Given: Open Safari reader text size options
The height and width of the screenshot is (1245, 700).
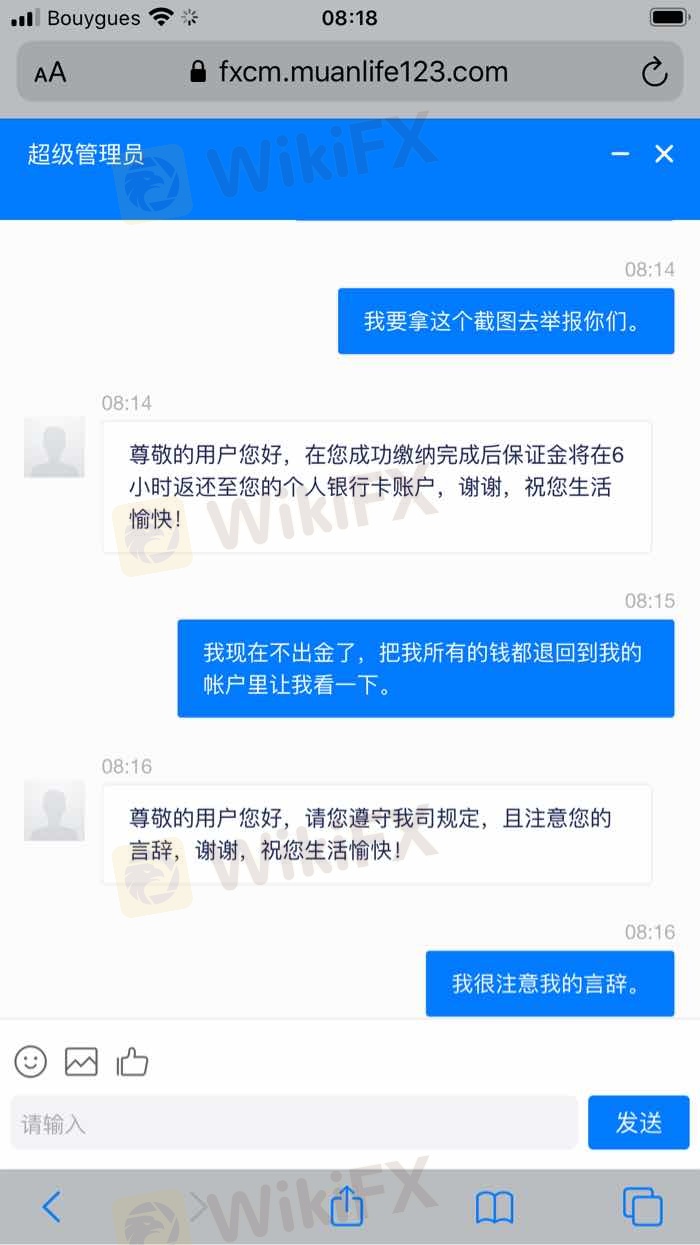Looking at the screenshot, I should coord(49,73).
